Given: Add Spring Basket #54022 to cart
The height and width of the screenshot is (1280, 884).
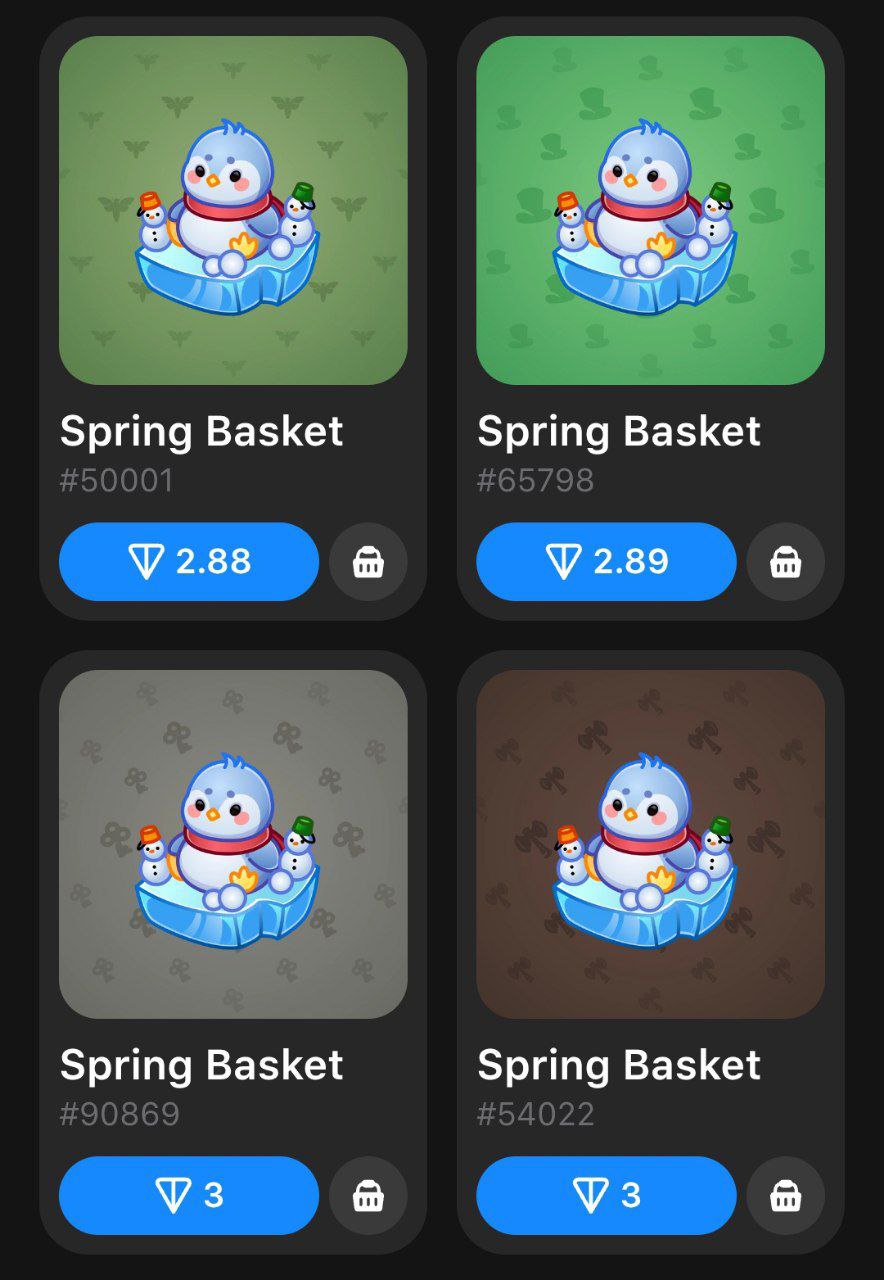Looking at the screenshot, I should tap(785, 1196).
